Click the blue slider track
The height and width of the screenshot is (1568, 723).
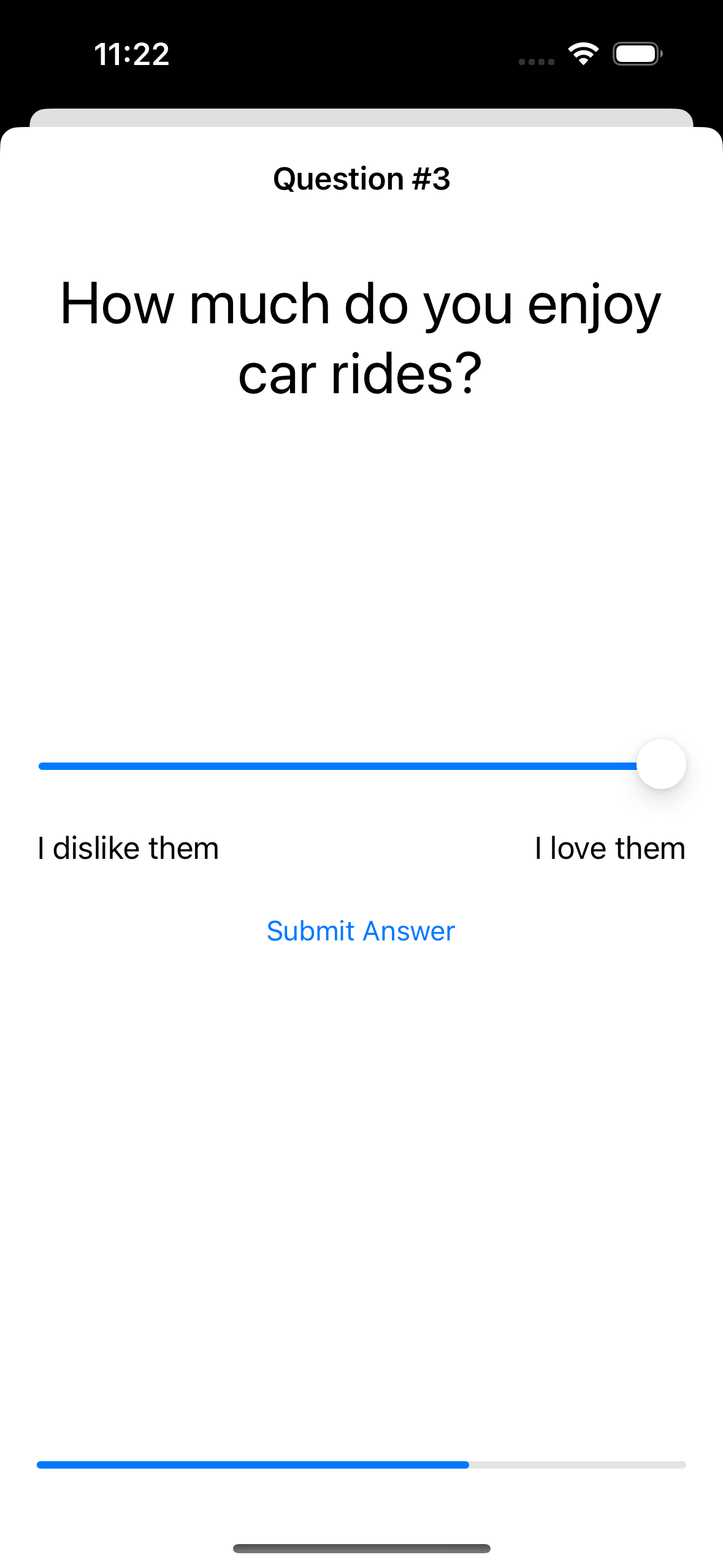coord(337,764)
